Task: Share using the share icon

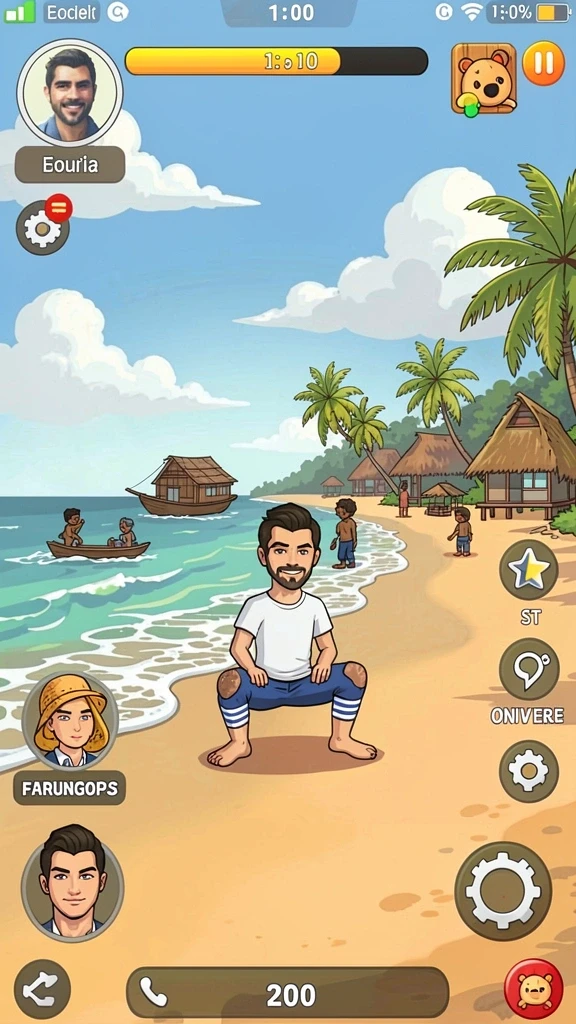Action: pyautogui.click(x=42, y=989)
